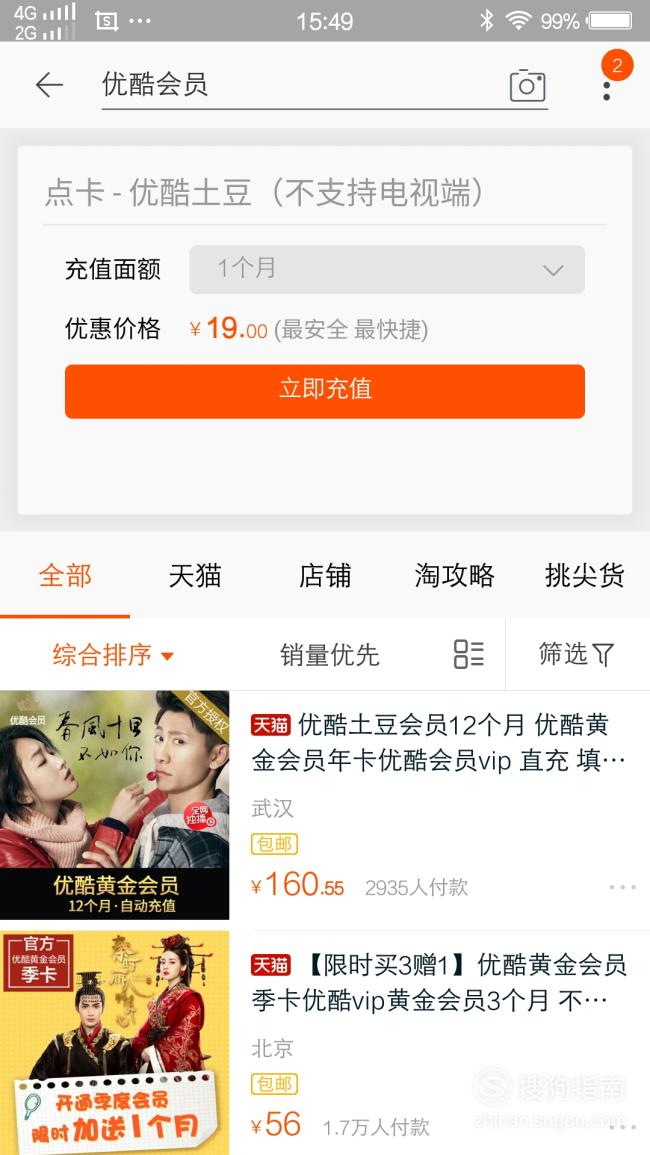Tap the 优酷会员 search field
This screenshot has height=1155, width=650.
301,85
